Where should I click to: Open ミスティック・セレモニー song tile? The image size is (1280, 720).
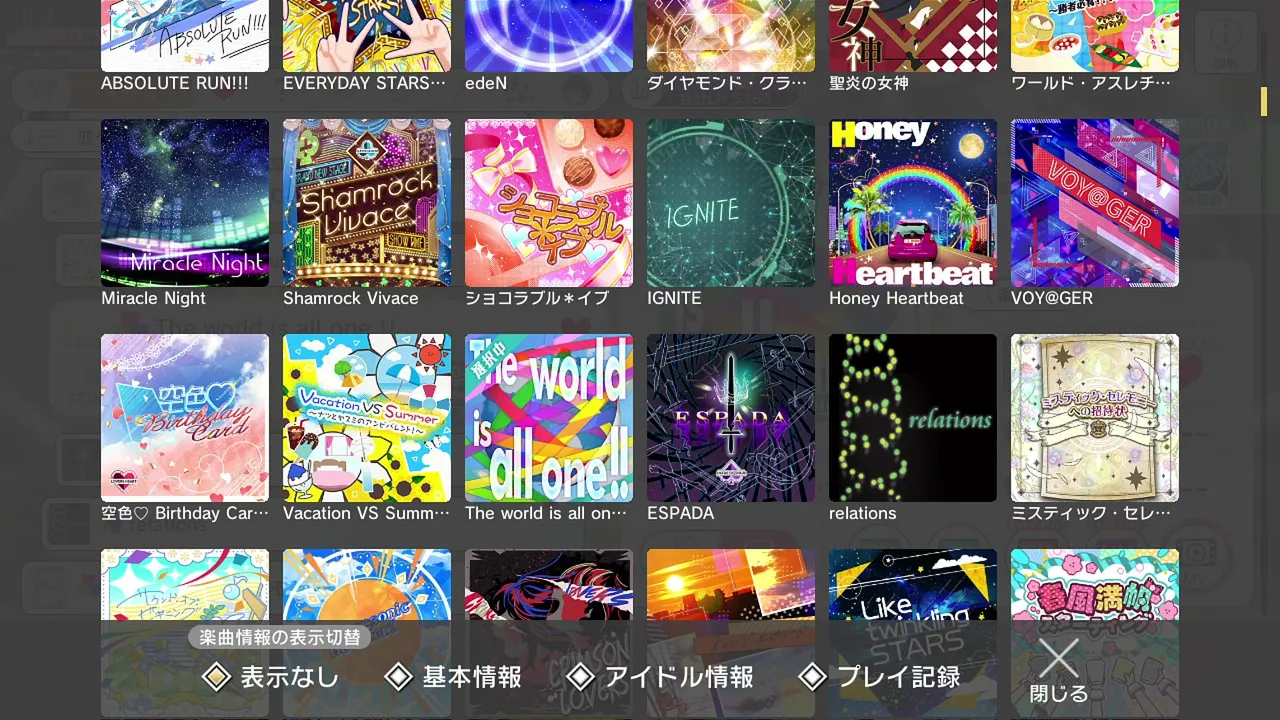1095,418
